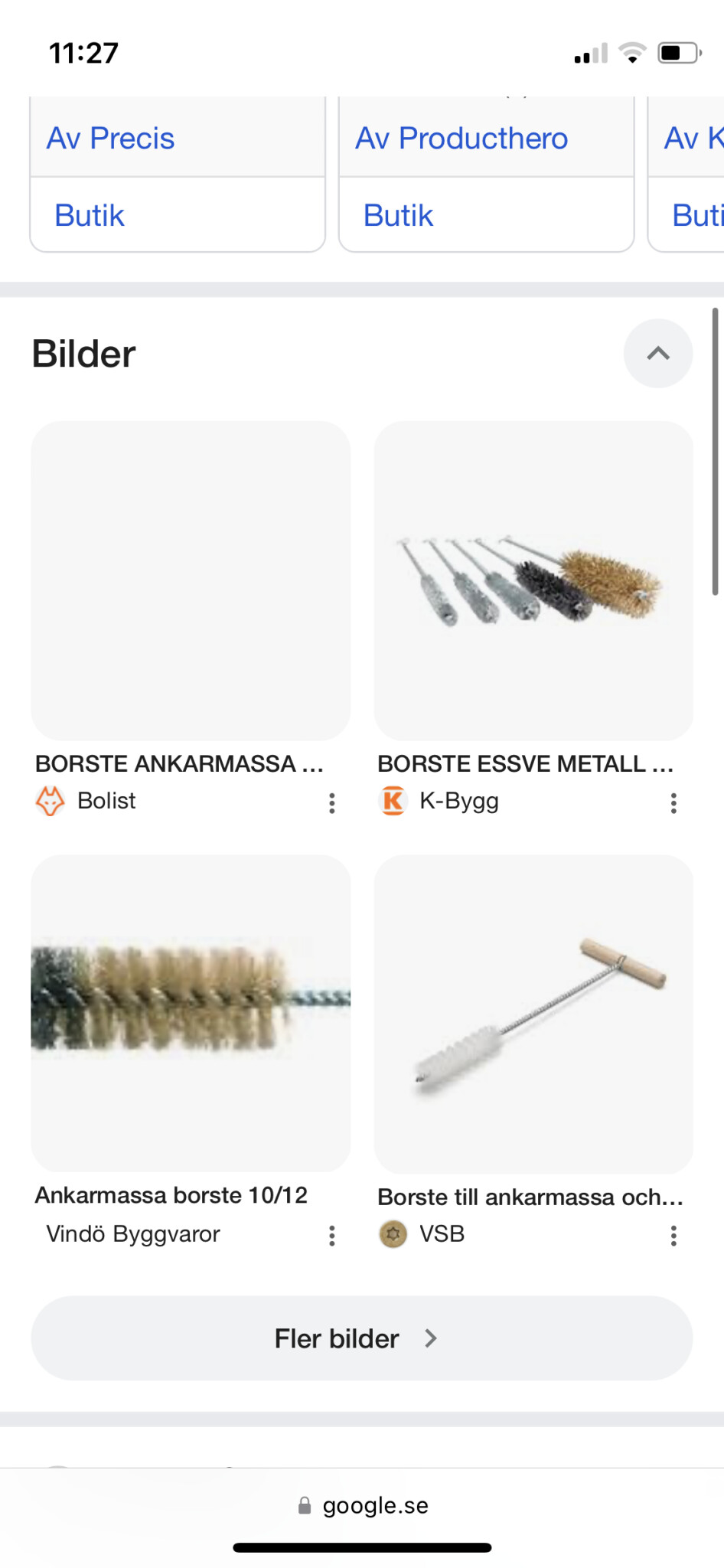Open Av Producthero link
Viewport: 724px width, 1568px height.
pos(461,139)
